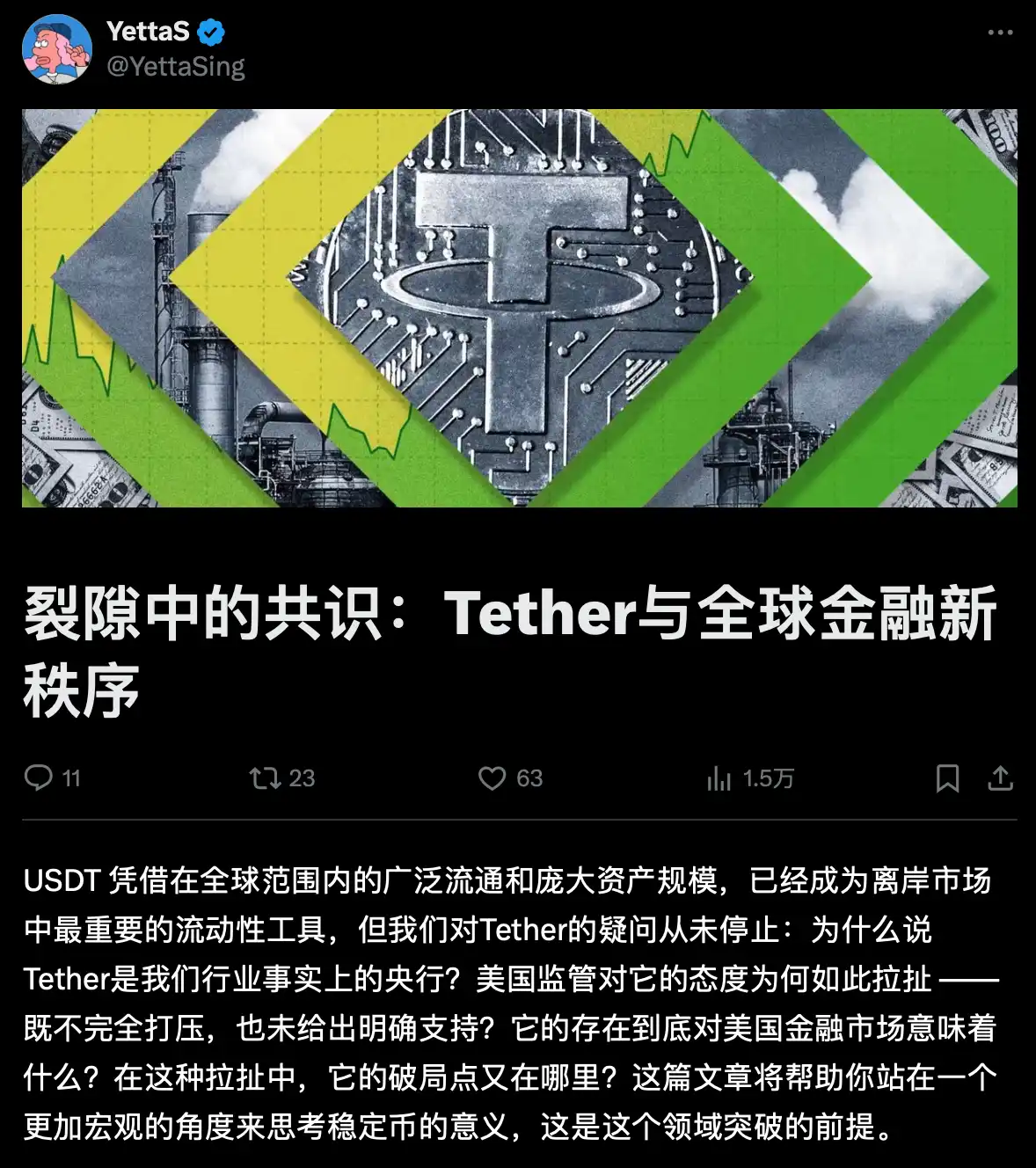Reply to the post via comment icon
Screen dimensions: 1036x1168
click(39, 777)
